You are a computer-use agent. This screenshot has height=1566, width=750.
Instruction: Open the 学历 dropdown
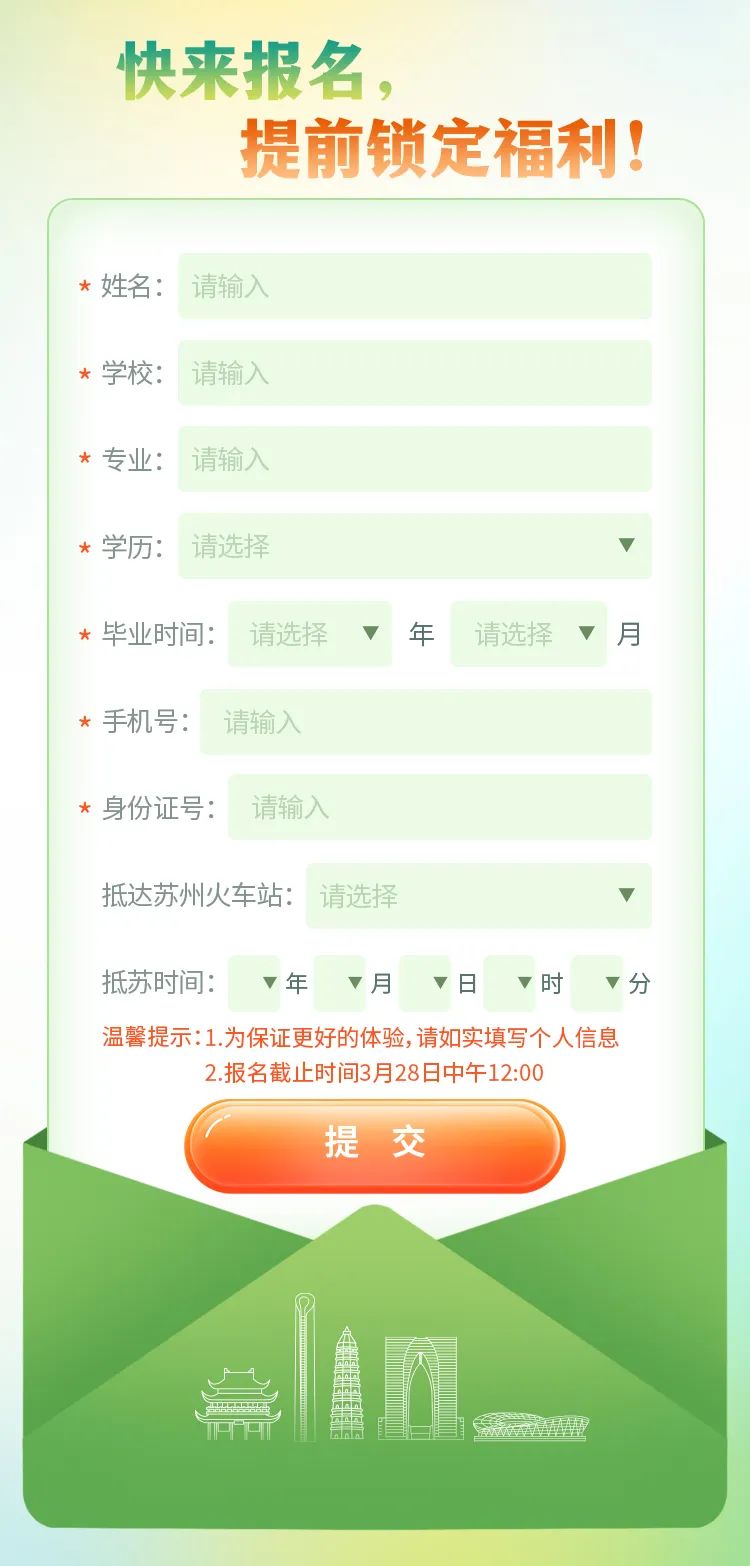[x=414, y=546]
